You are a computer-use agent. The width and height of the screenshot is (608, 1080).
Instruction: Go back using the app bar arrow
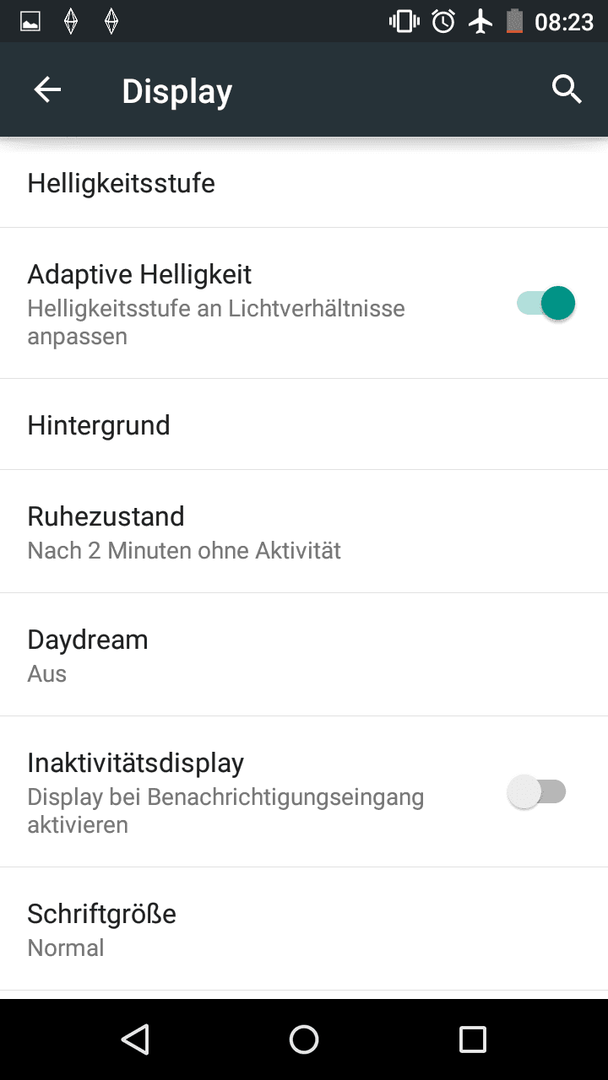pyautogui.click(x=48, y=90)
